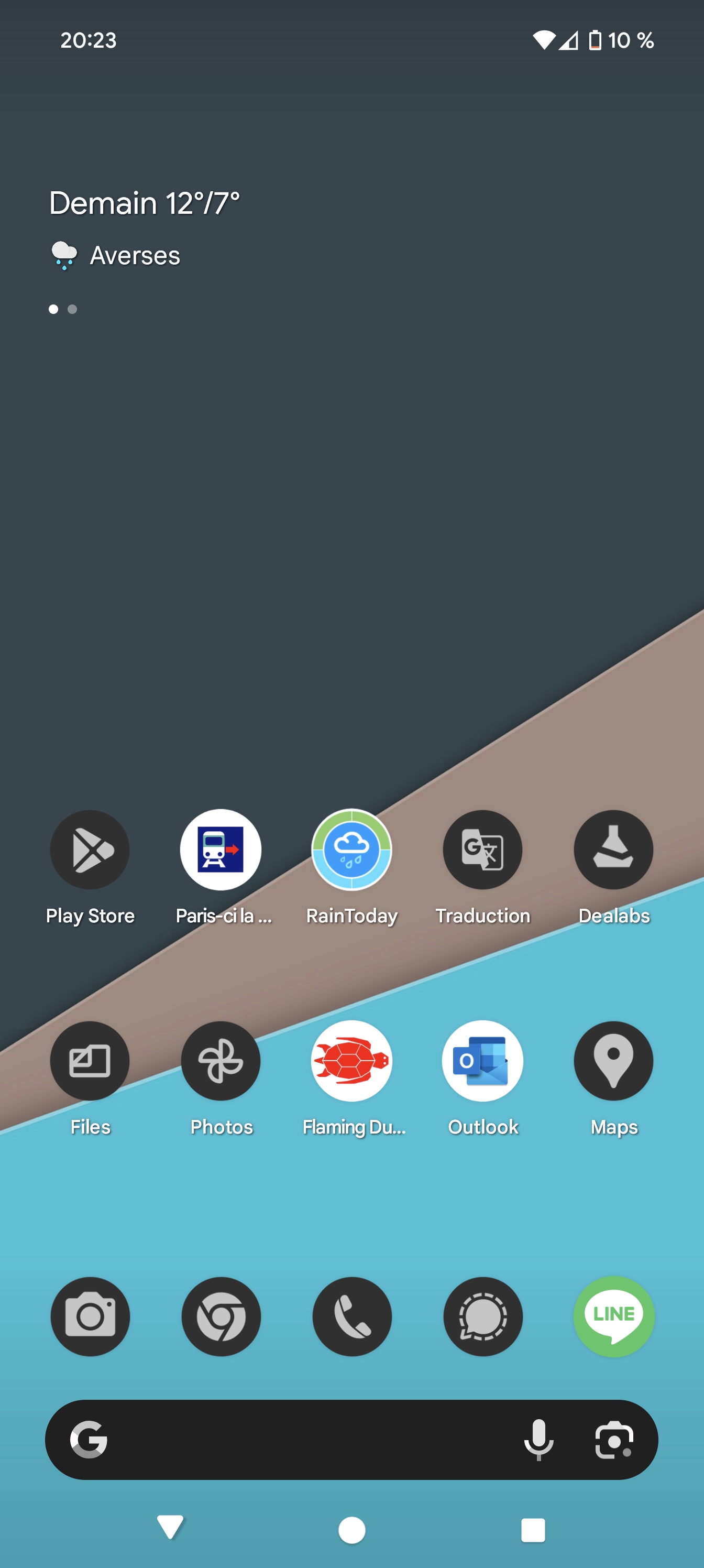Launch the LINE app
Viewport: 704px width, 1568px height.
click(613, 1316)
